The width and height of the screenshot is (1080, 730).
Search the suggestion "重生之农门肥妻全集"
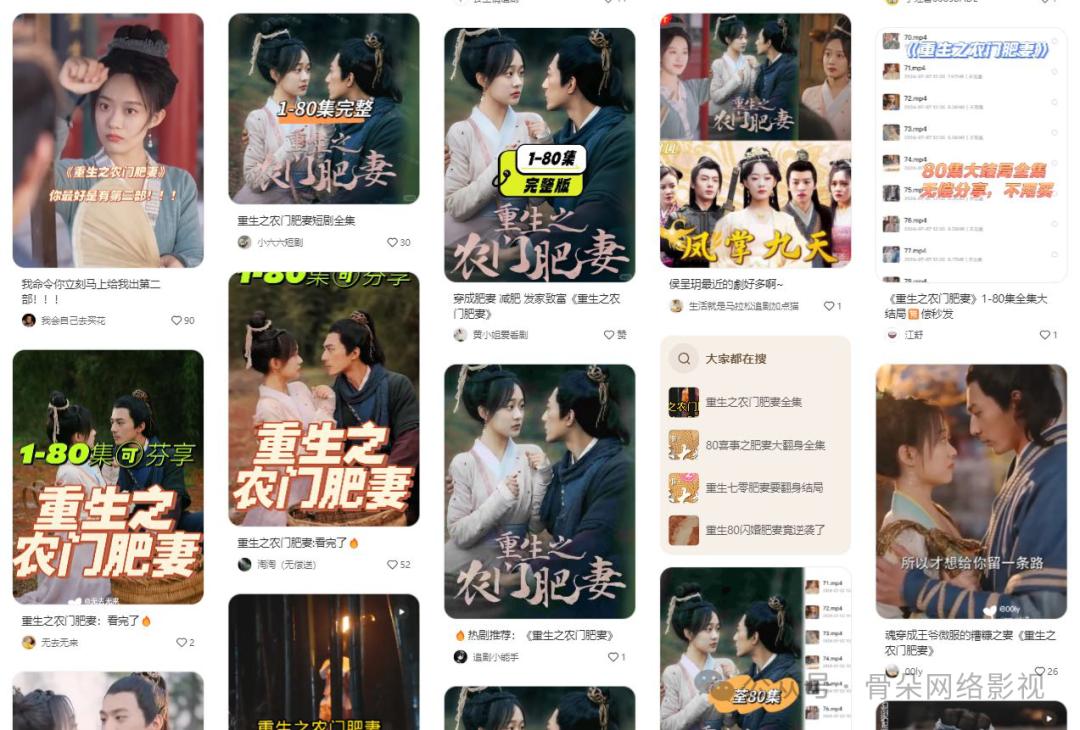[753, 402]
